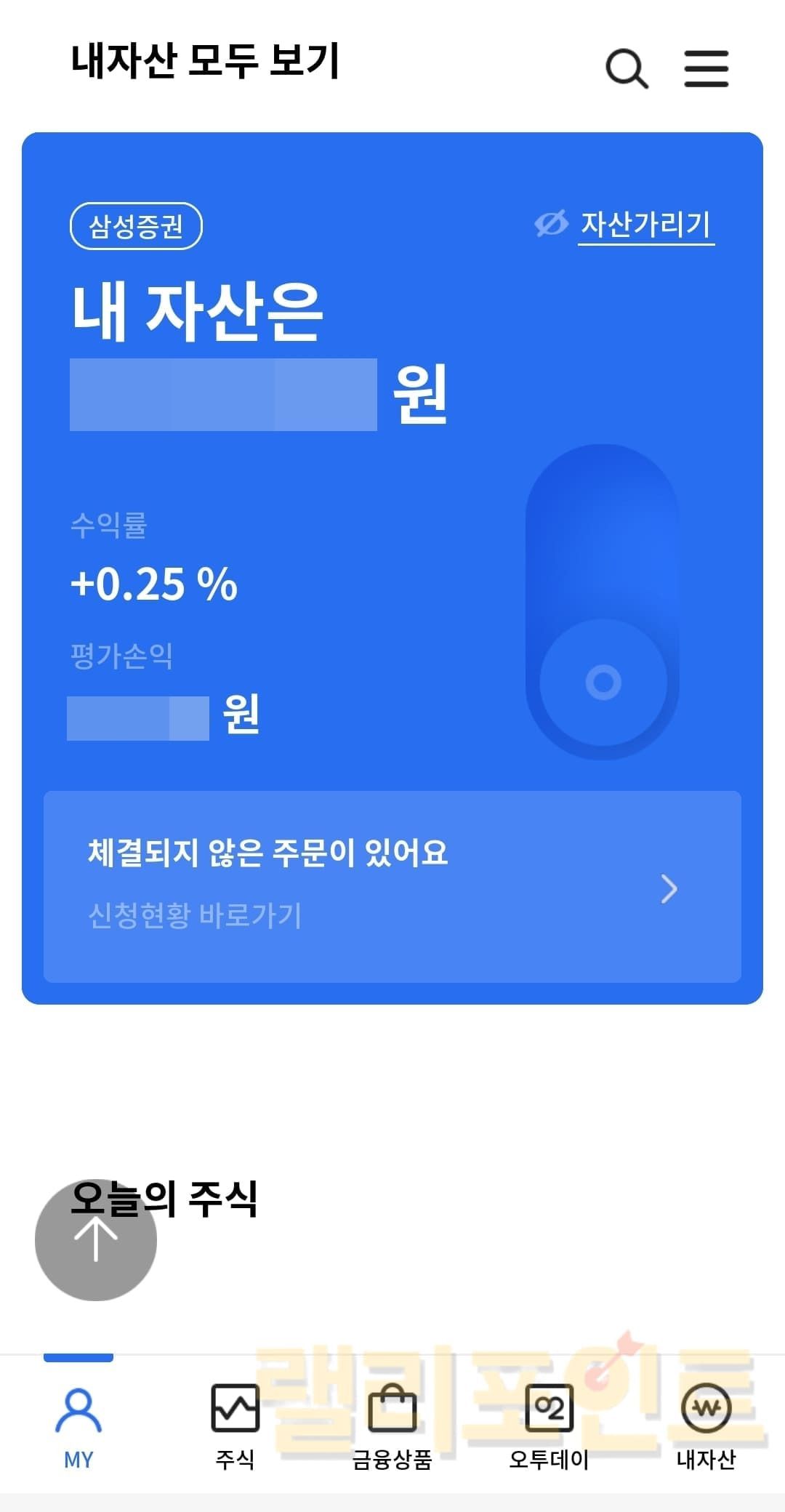This screenshot has width=785, height=1512.
Task: Tap the scroll-to-top arrow button
Action: click(96, 1240)
